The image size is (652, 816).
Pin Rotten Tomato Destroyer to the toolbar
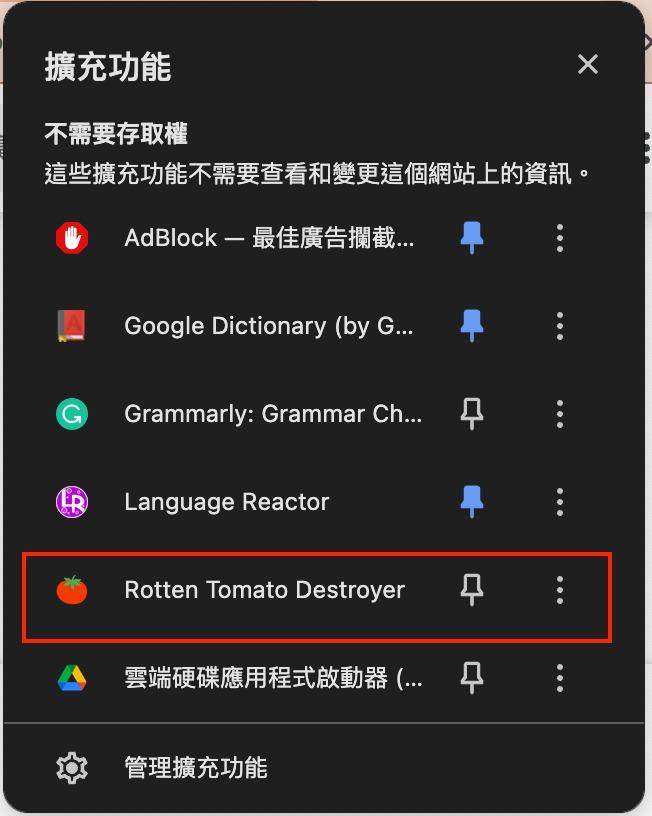(x=472, y=590)
